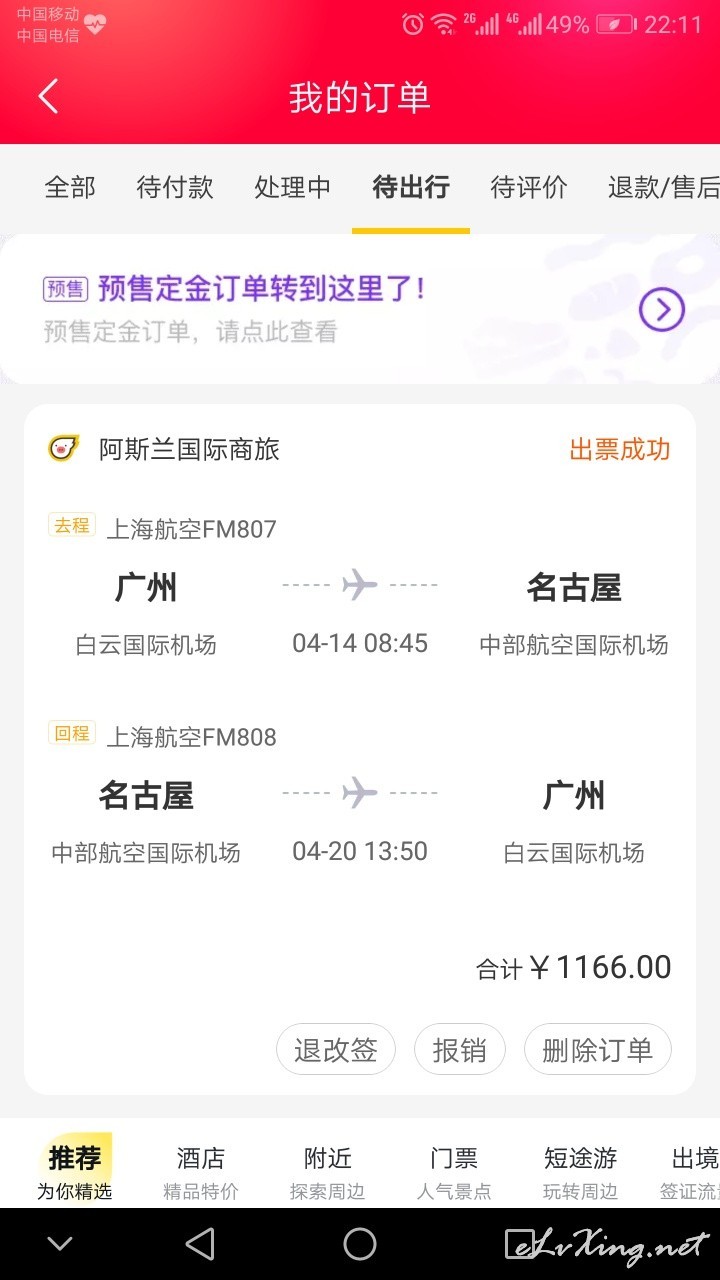This screenshot has width=720, height=1280.
Task: Go back from the 我的订单 page
Action: 48,97
